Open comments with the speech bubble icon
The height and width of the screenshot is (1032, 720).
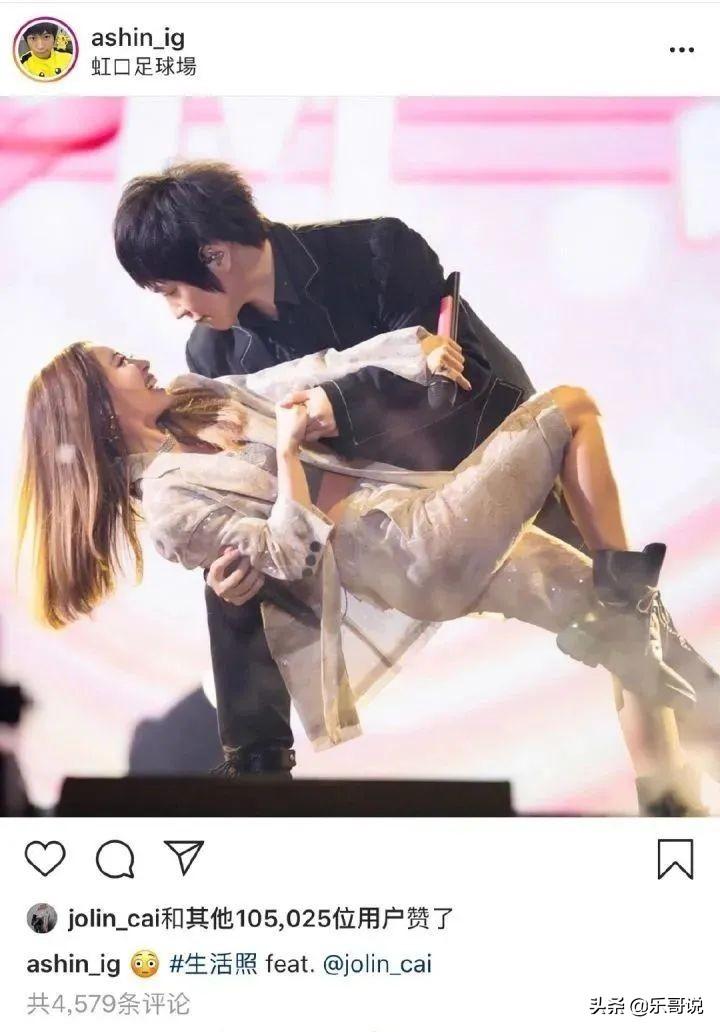point(115,858)
